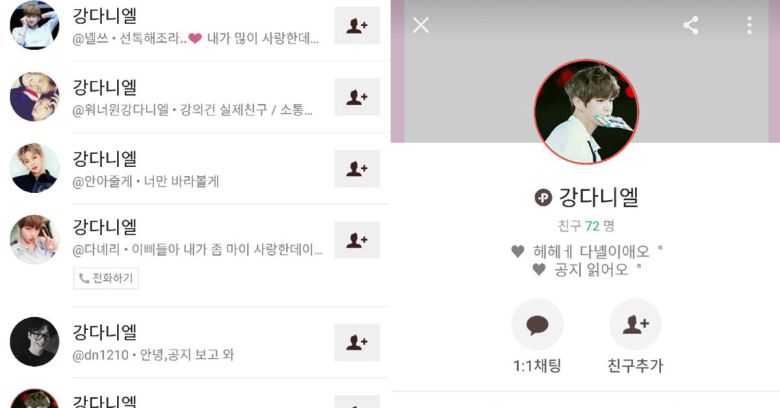The width and height of the screenshot is (780, 408).
Task: Close the 강다니엘 profile view
Action: [421, 25]
